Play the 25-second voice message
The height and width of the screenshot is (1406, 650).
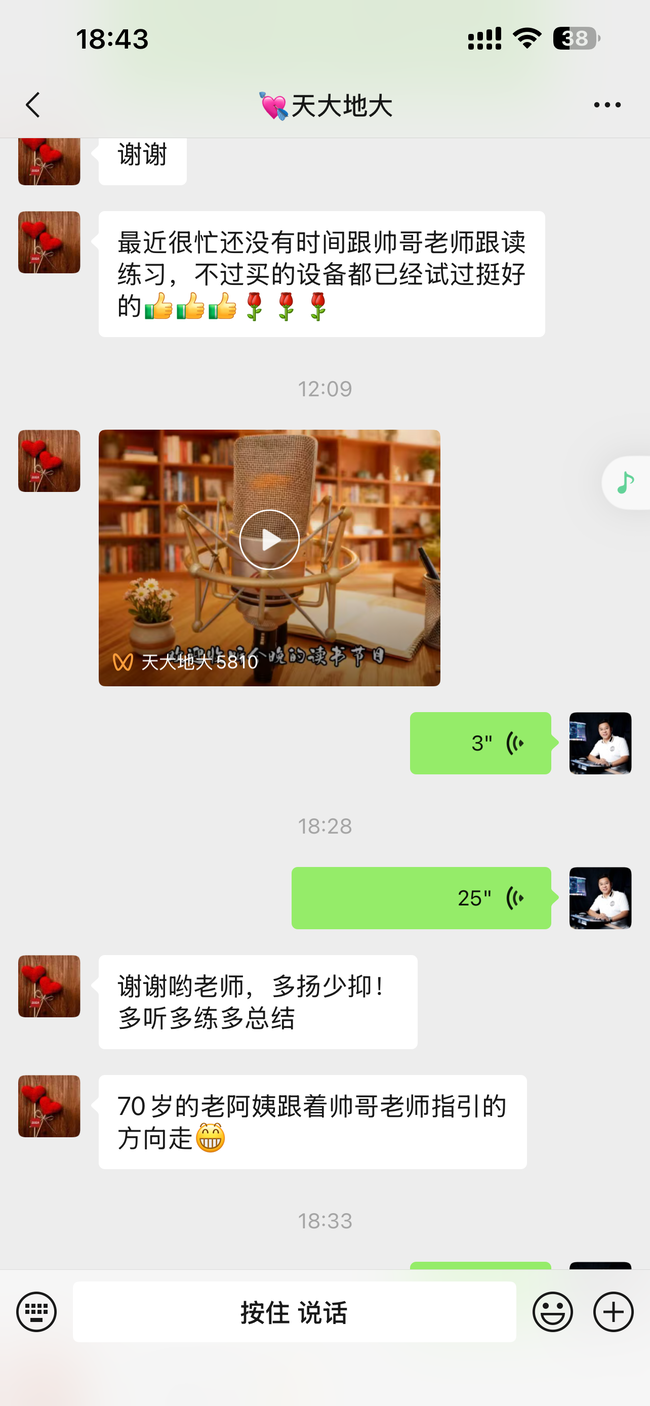tap(421, 898)
